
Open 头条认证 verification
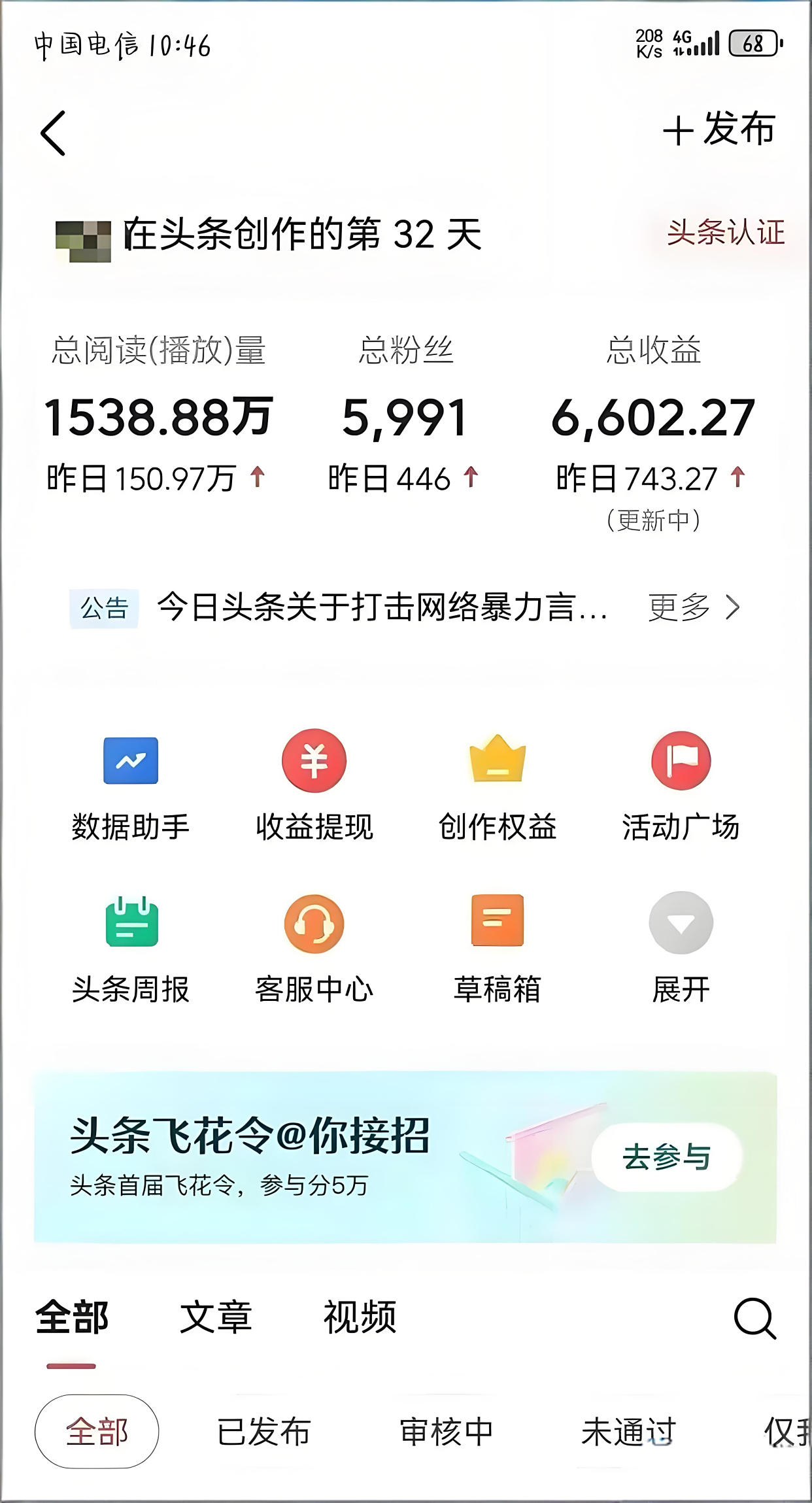726,233
